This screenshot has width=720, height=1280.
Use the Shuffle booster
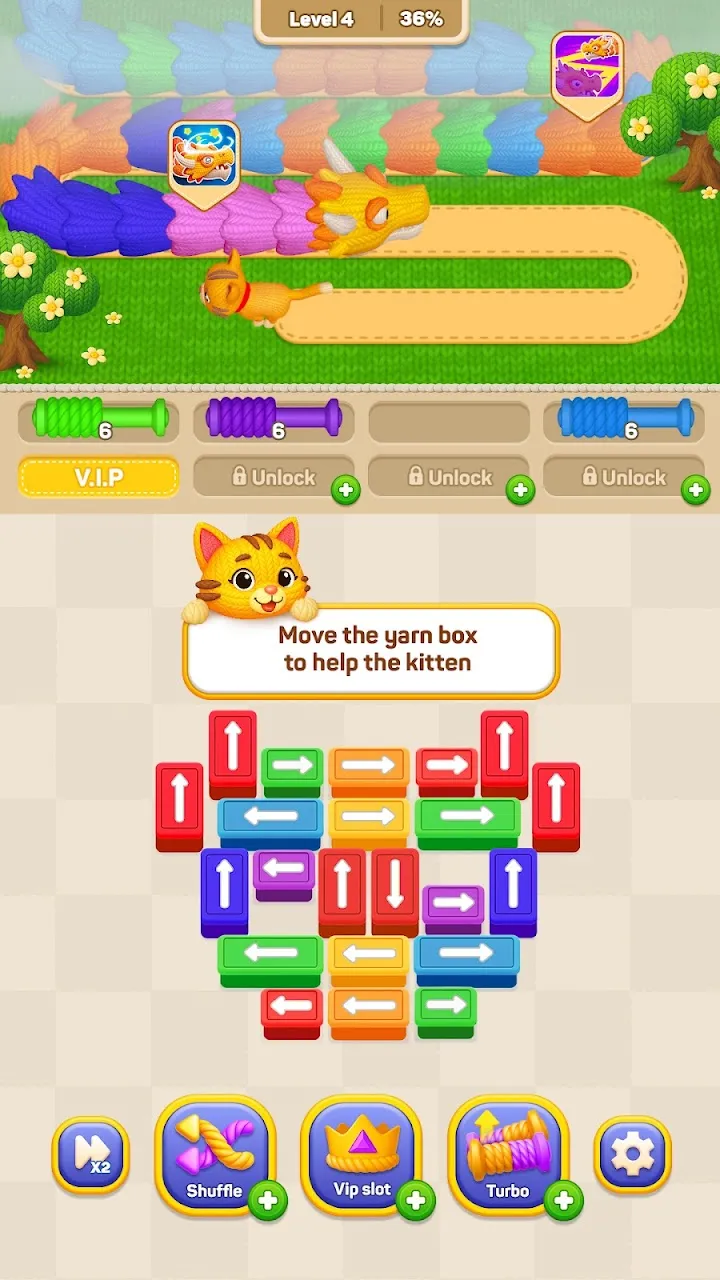tap(215, 1155)
